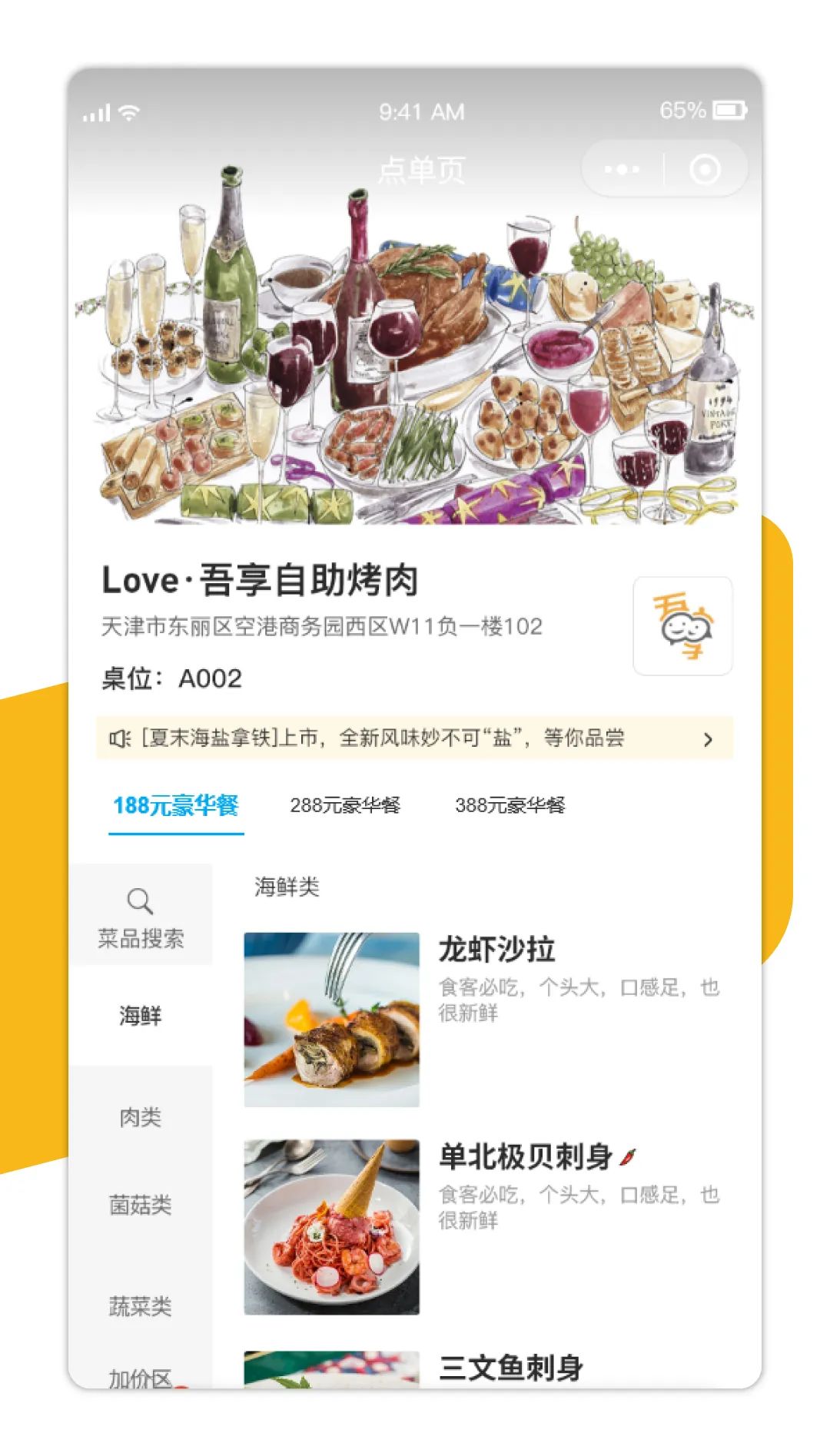This screenshot has width=830, height=1456.
Task: Select the 188元豪华餐 tab
Action: tap(176, 806)
